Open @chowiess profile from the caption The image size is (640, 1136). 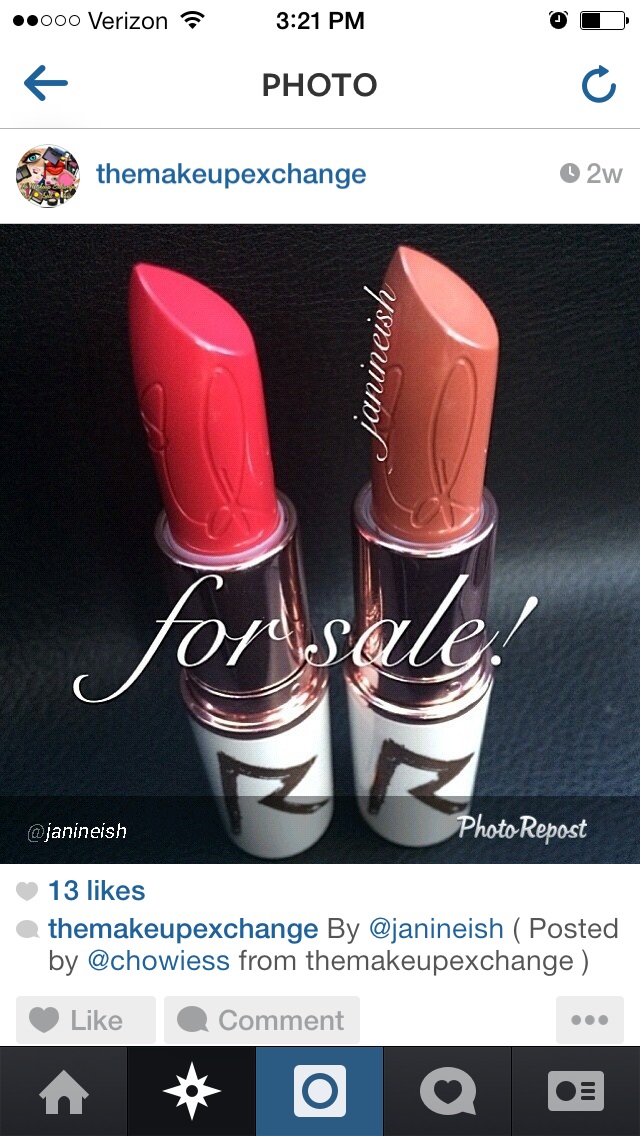159,961
